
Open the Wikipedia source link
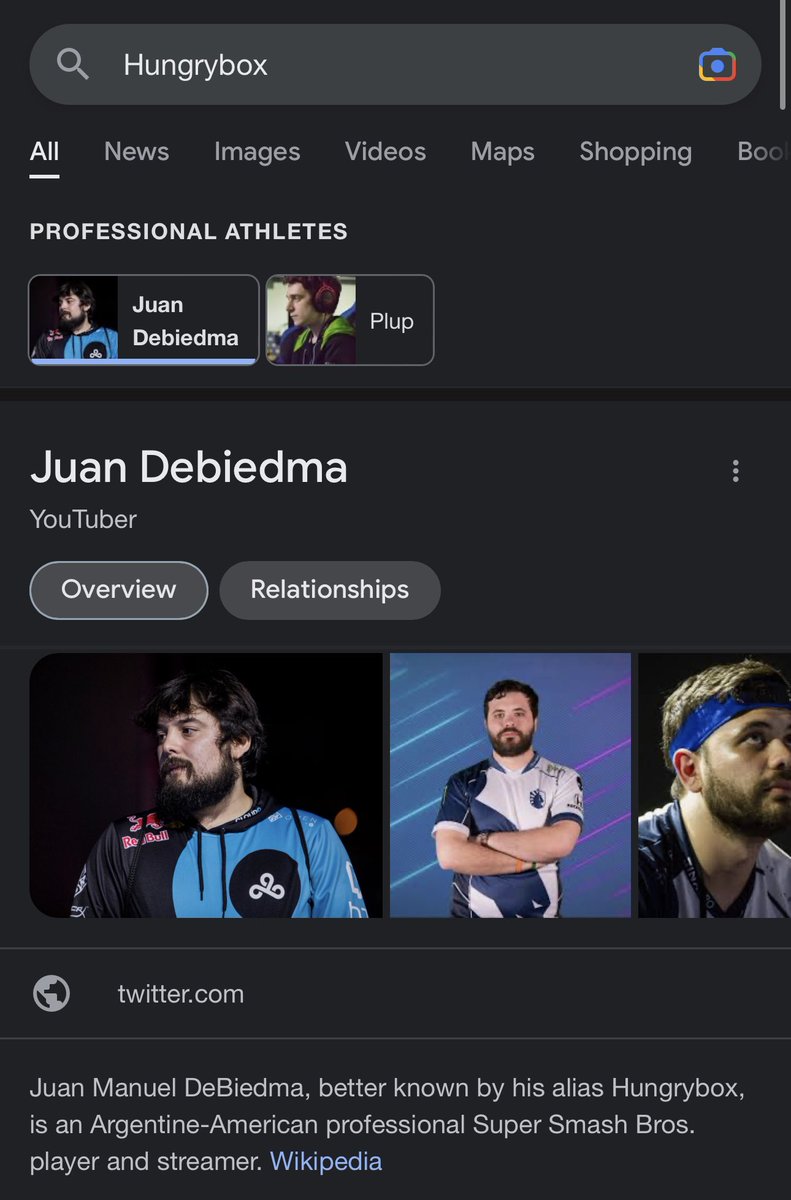coord(326,1161)
